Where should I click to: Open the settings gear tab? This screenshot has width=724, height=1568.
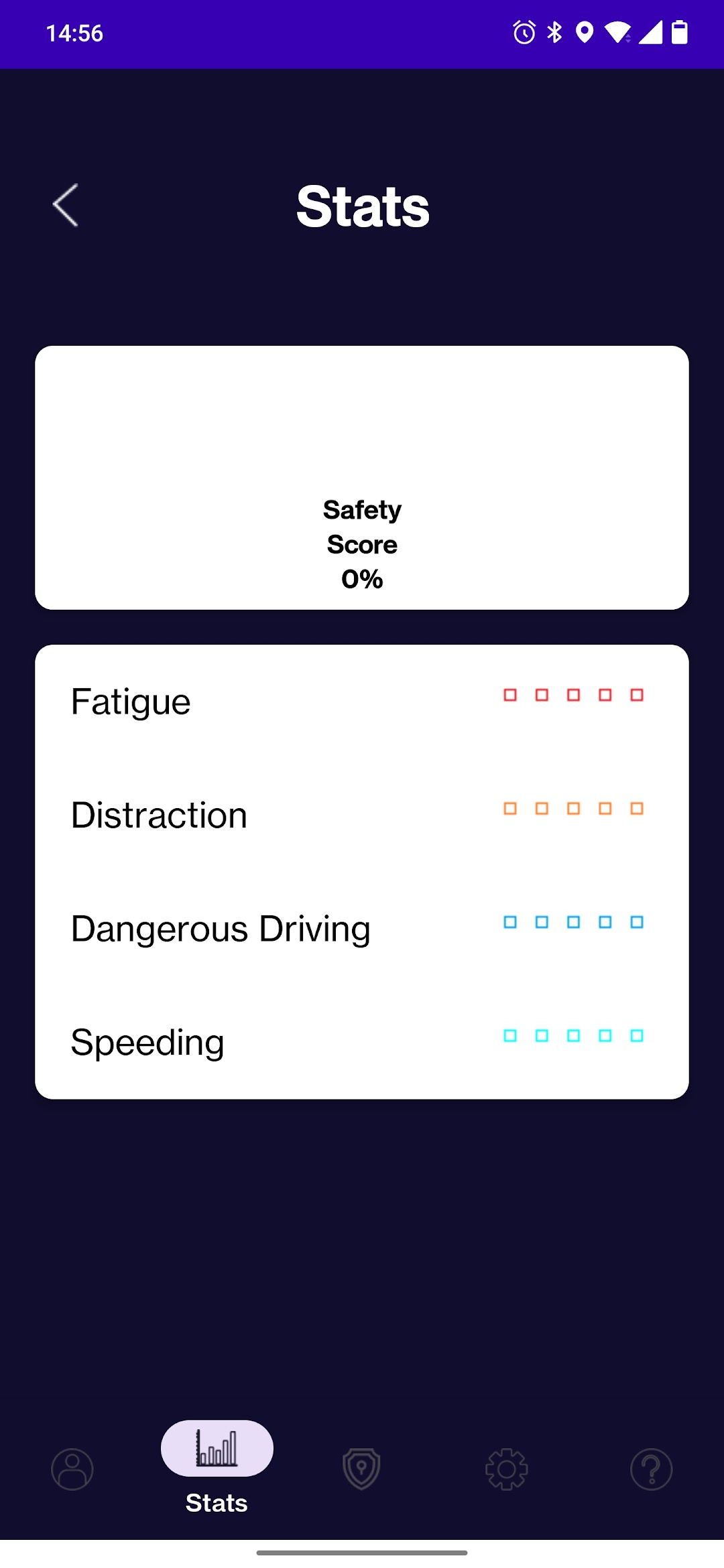pyautogui.click(x=507, y=1469)
